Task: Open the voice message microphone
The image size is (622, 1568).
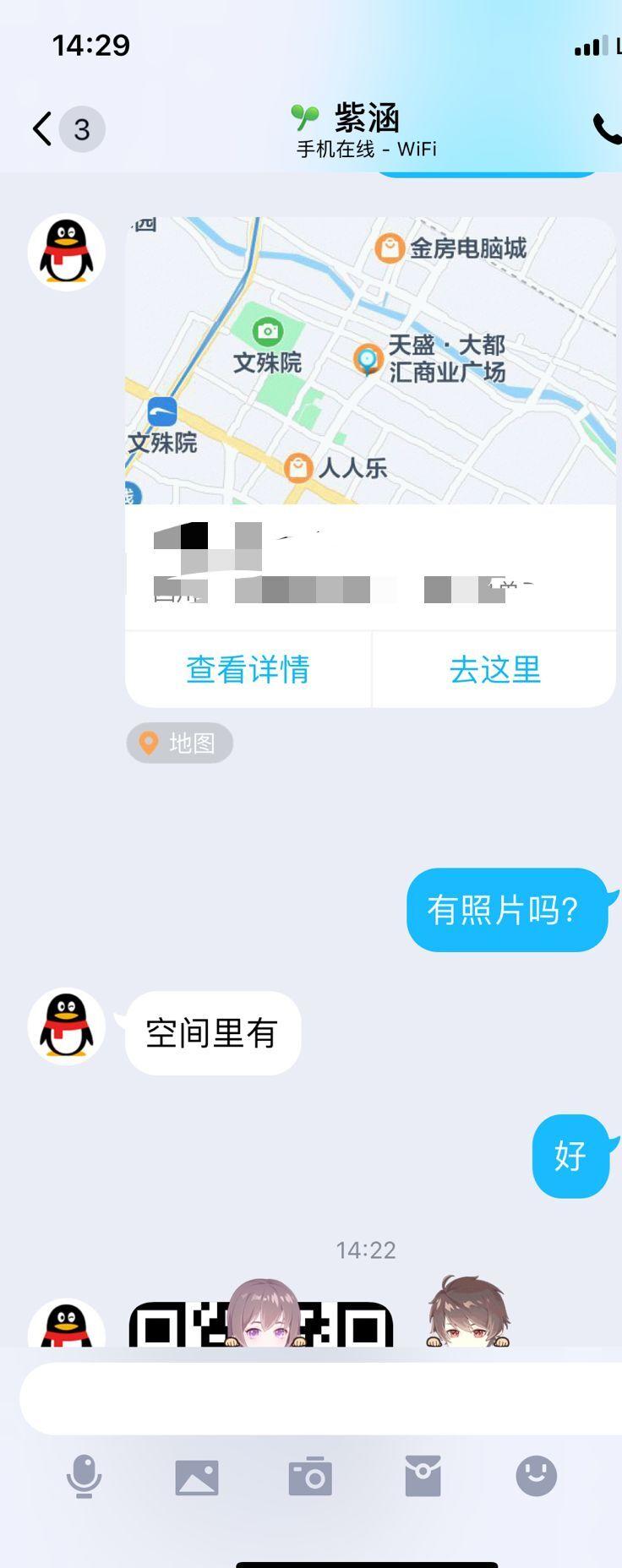Action: click(x=84, y=1477)
